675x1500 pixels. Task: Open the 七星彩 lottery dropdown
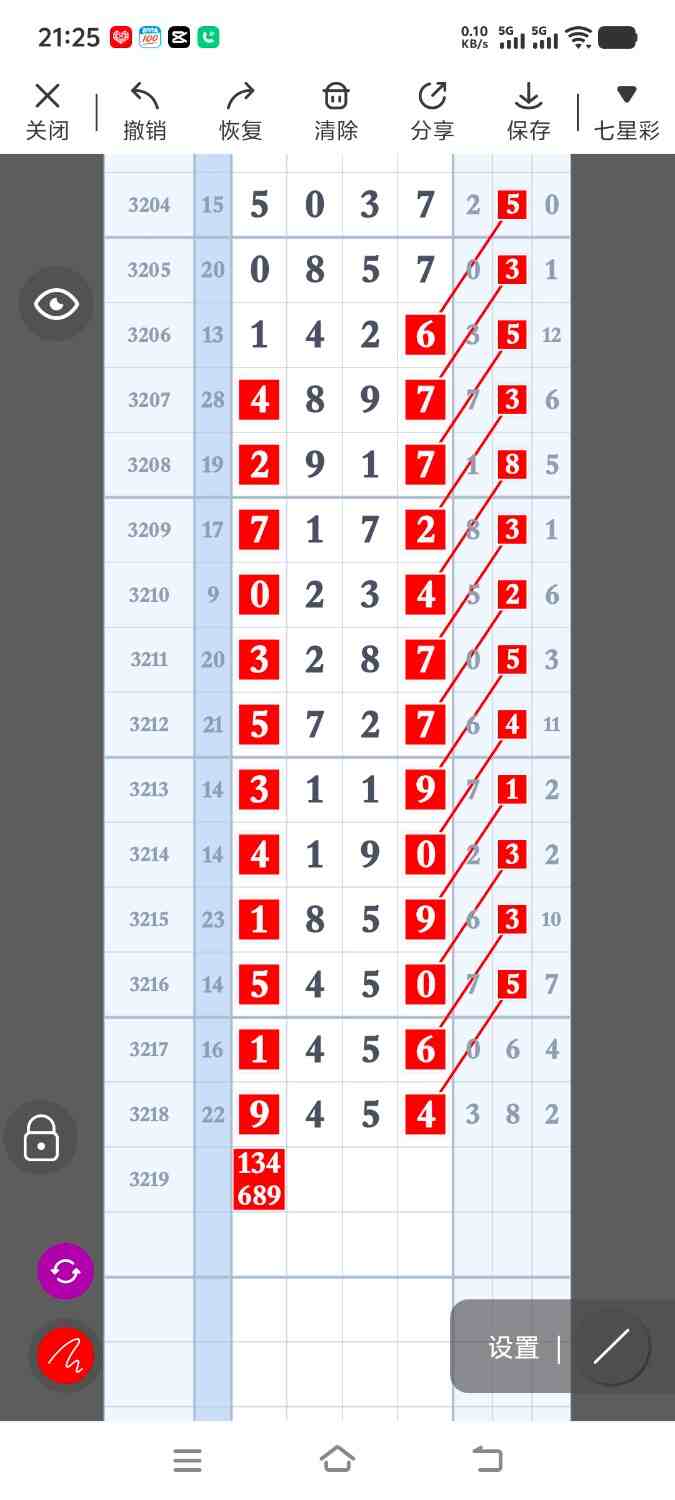(x=627, y=110)
